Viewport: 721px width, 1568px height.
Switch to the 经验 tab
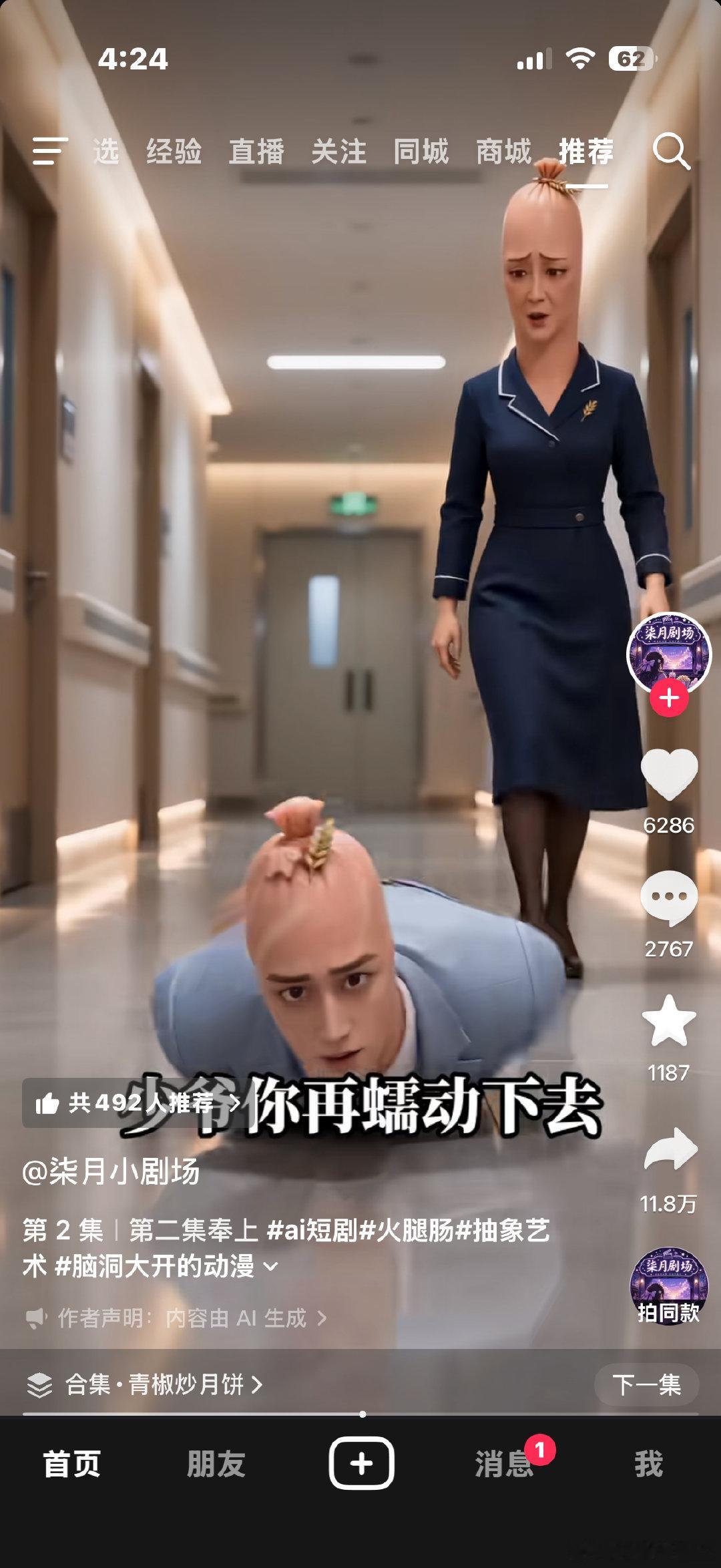click(174, 152)
